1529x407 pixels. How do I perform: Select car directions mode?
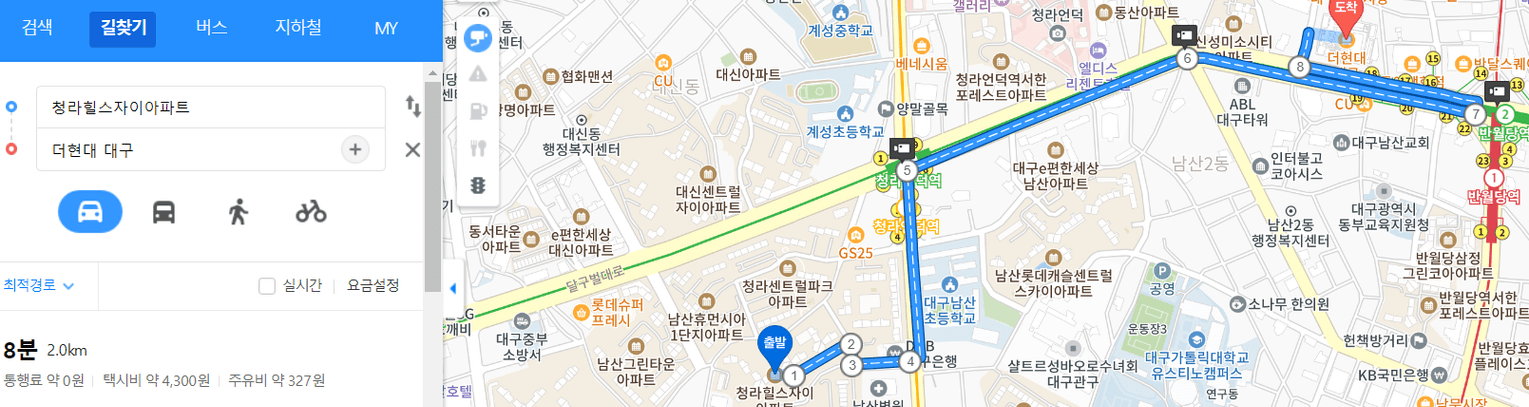[x=90, y=212]
